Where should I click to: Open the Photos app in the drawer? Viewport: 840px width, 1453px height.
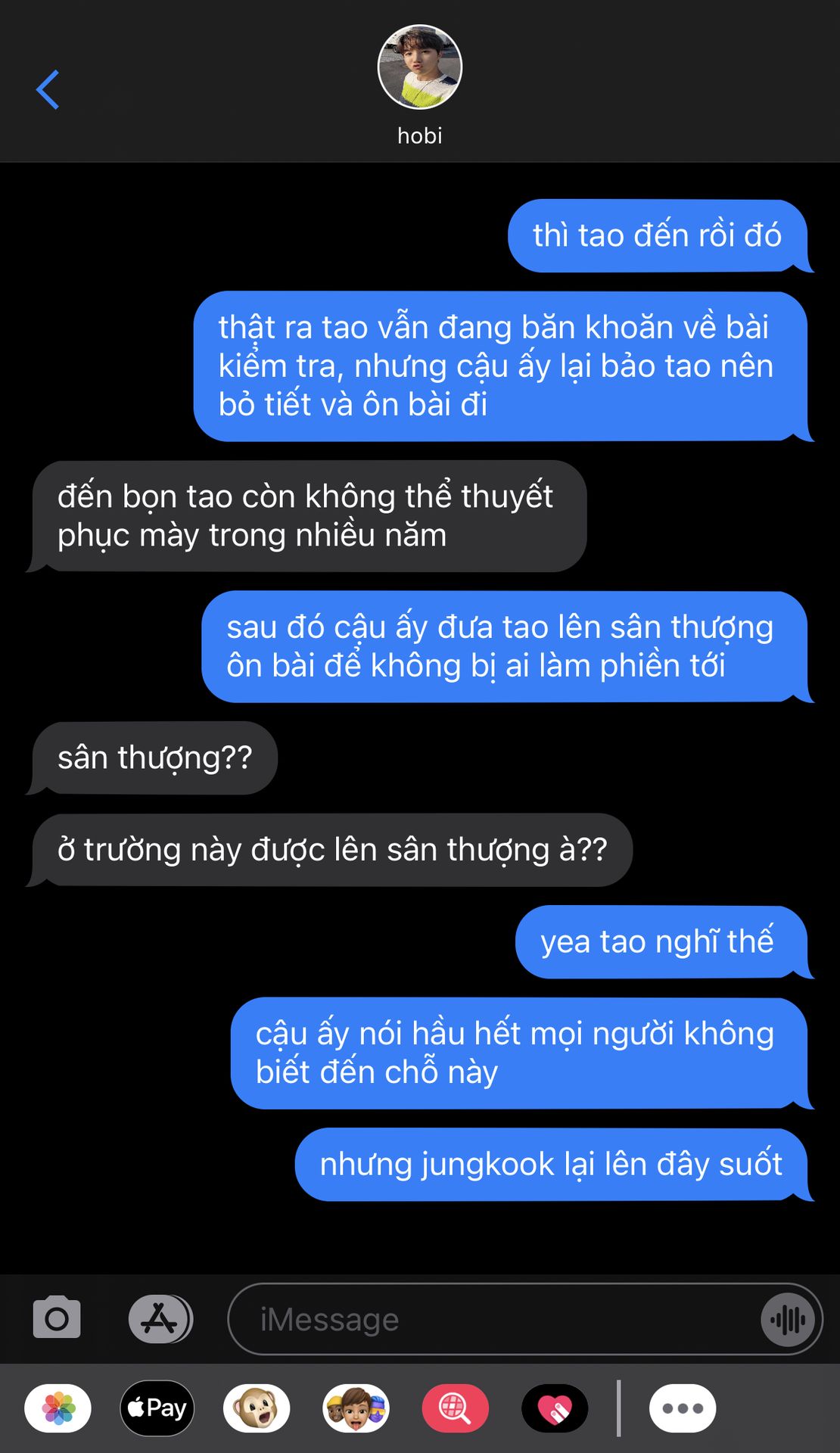click(x=58, y=1408)
